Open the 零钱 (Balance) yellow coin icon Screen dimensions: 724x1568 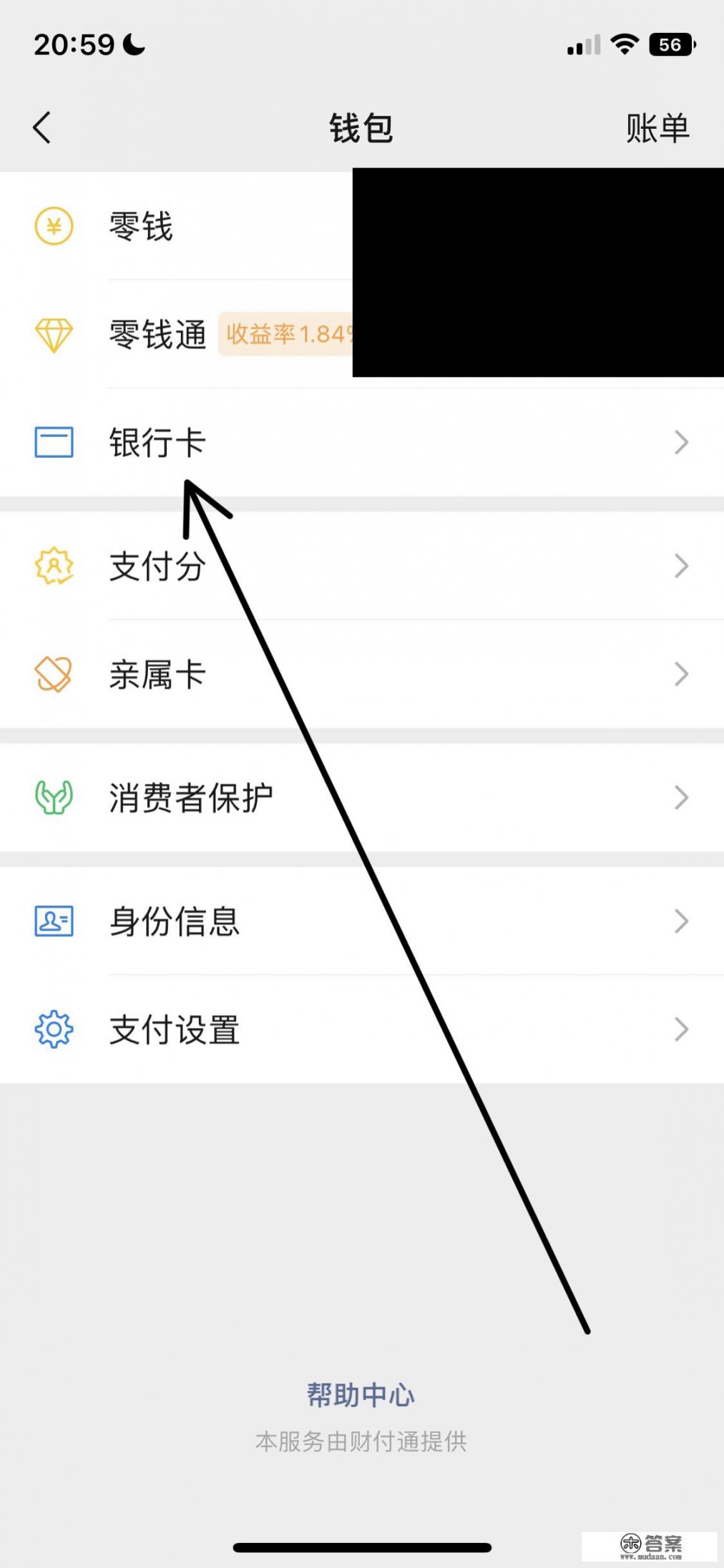pyautogui.click(x=53, y=226)
